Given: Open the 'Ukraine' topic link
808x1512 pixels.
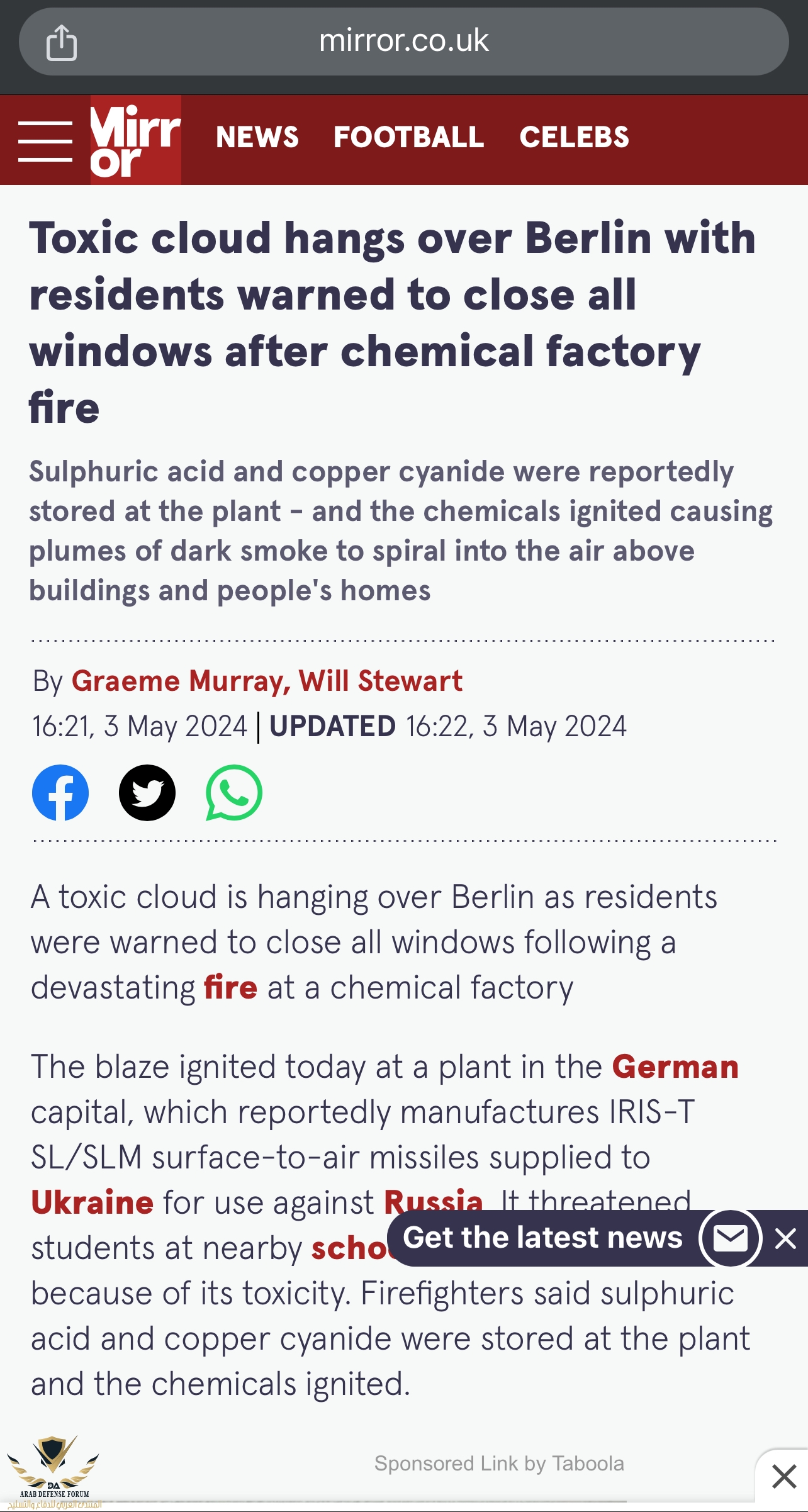Looking at the screenshot, I should (93, 1202).
